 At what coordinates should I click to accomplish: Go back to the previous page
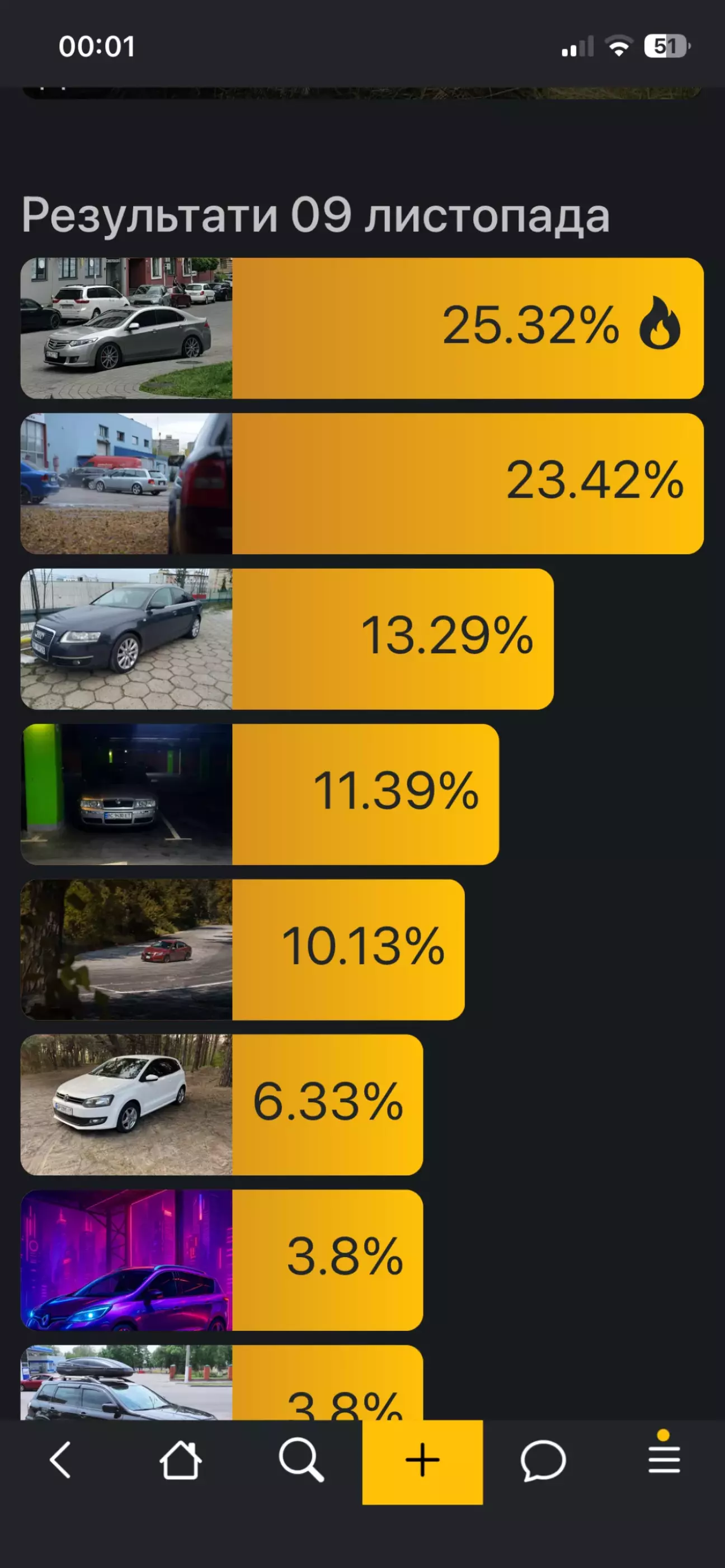point(60,1460)
